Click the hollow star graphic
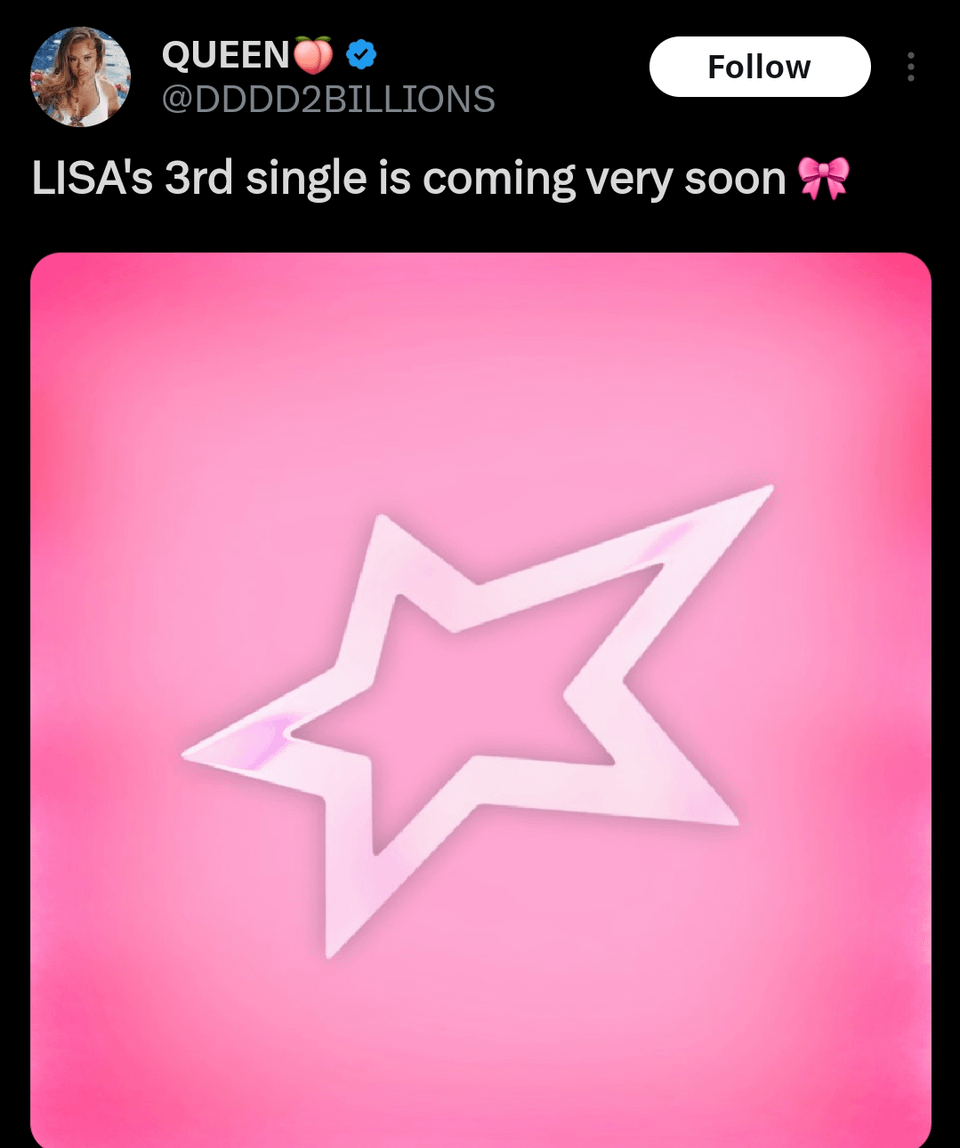Screen dimensions: 960x1148 coord(480,700)
